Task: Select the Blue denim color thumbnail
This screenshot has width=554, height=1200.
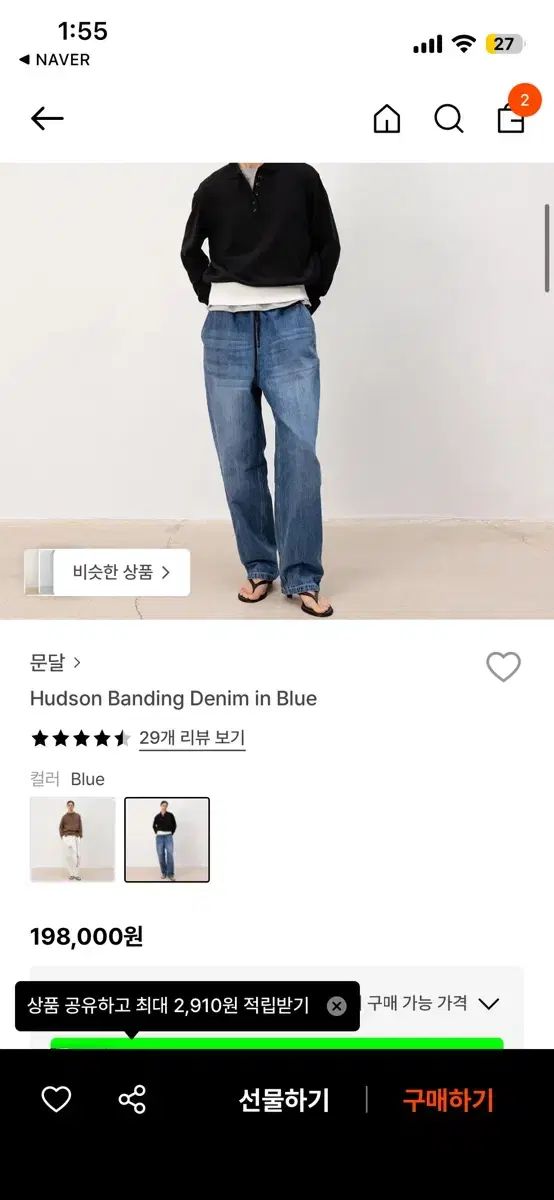Action: pyautogui.click(x=167, y=839)
